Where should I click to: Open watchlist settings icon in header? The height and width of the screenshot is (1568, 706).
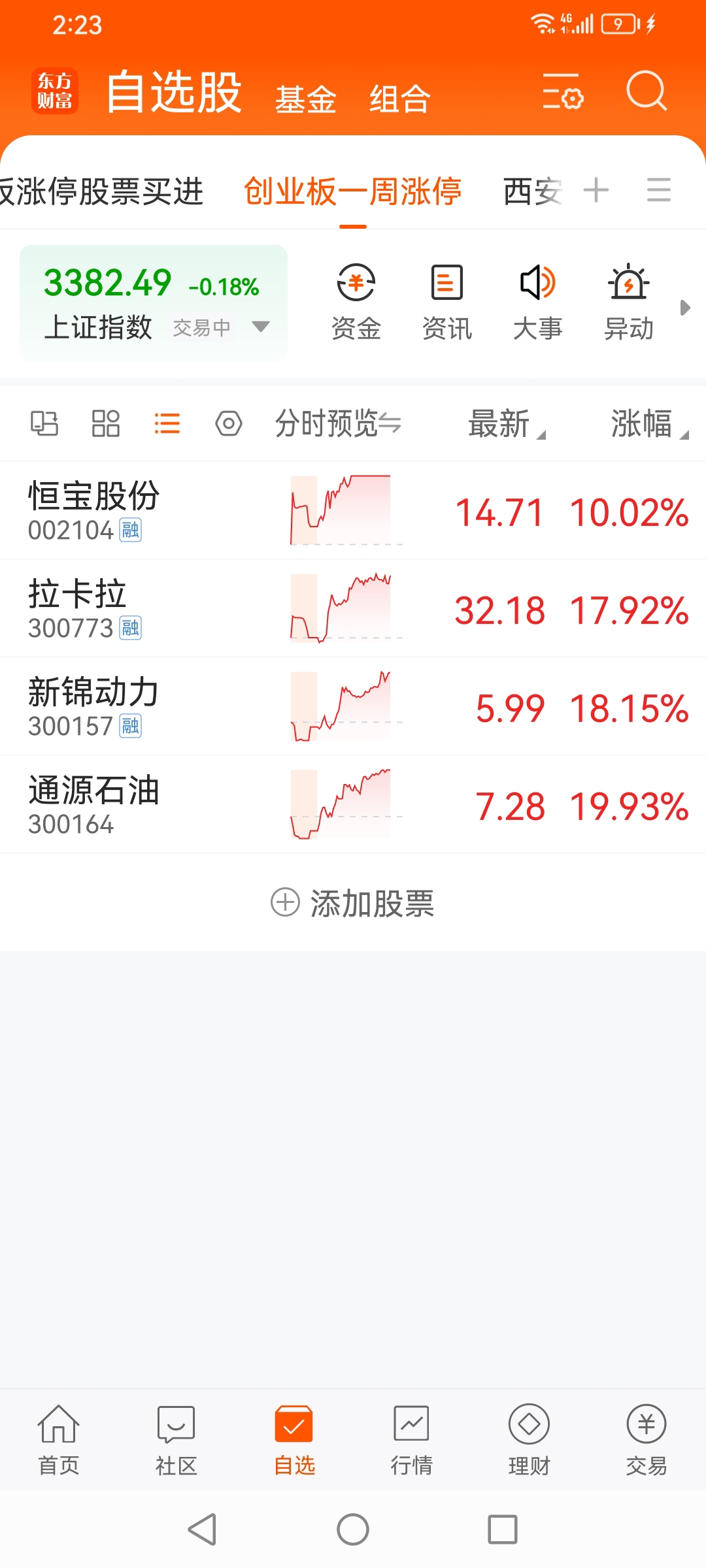(x=563, y=91)
